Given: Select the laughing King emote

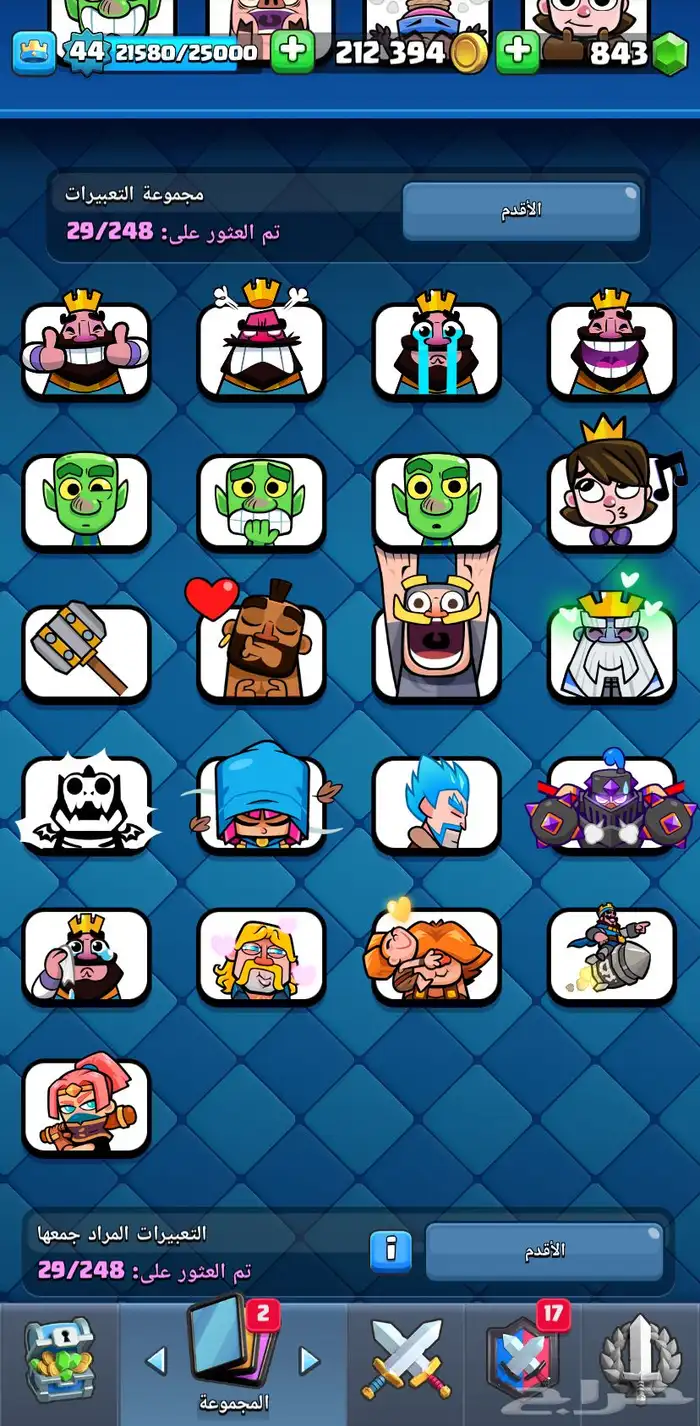Looking at the screenshot, I should pos(611,350).
